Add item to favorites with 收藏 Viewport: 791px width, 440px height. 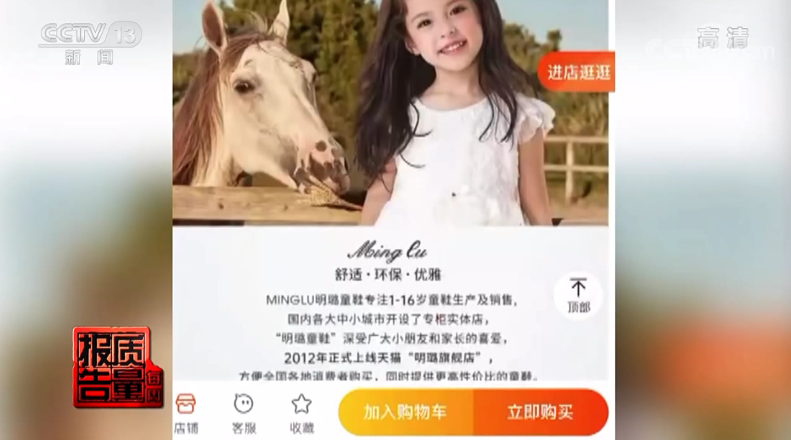301,411
